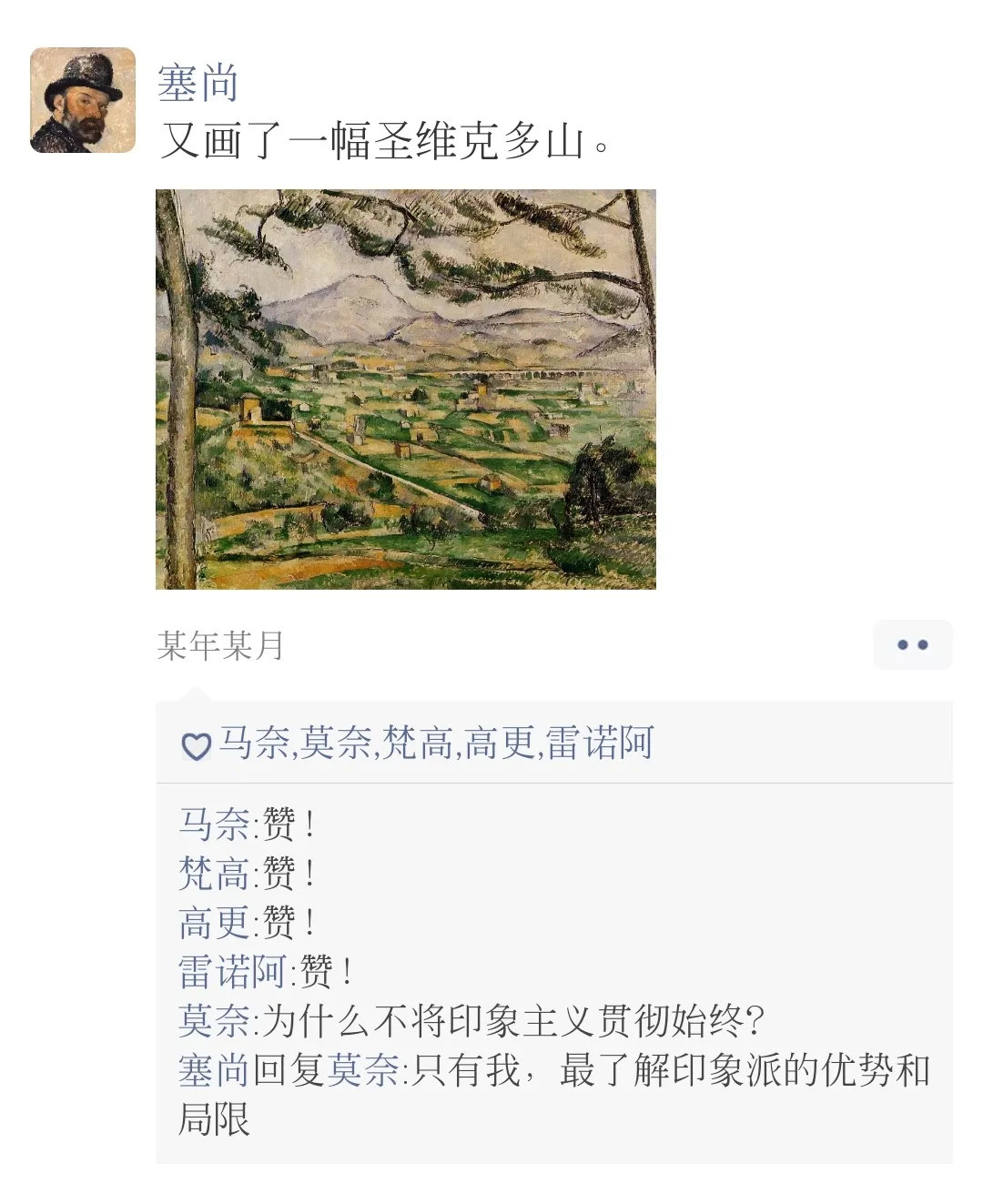Tap the poster name 塞尚

coord(198,83)
